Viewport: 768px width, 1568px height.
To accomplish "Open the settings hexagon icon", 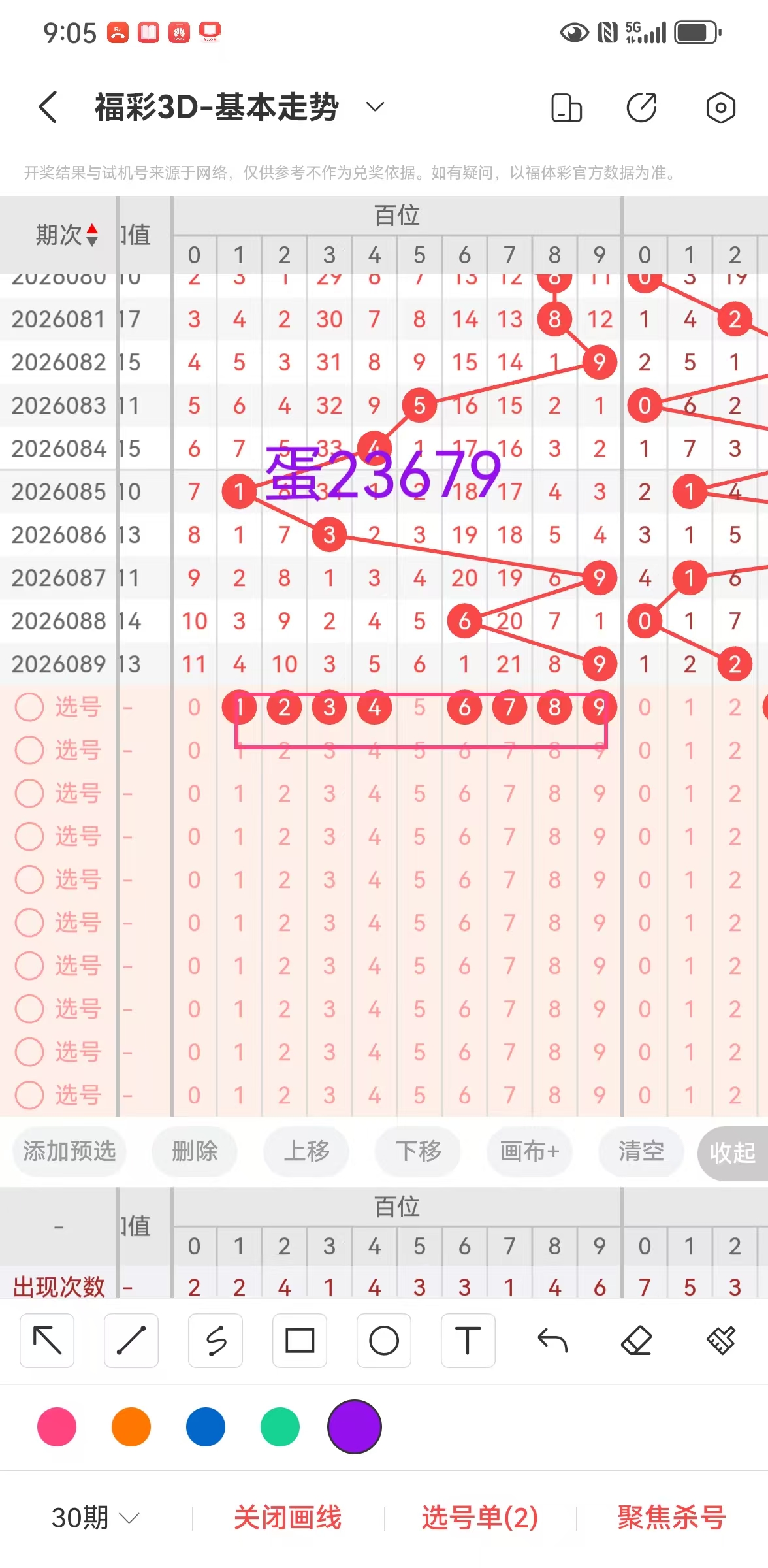I will point(720,108).
